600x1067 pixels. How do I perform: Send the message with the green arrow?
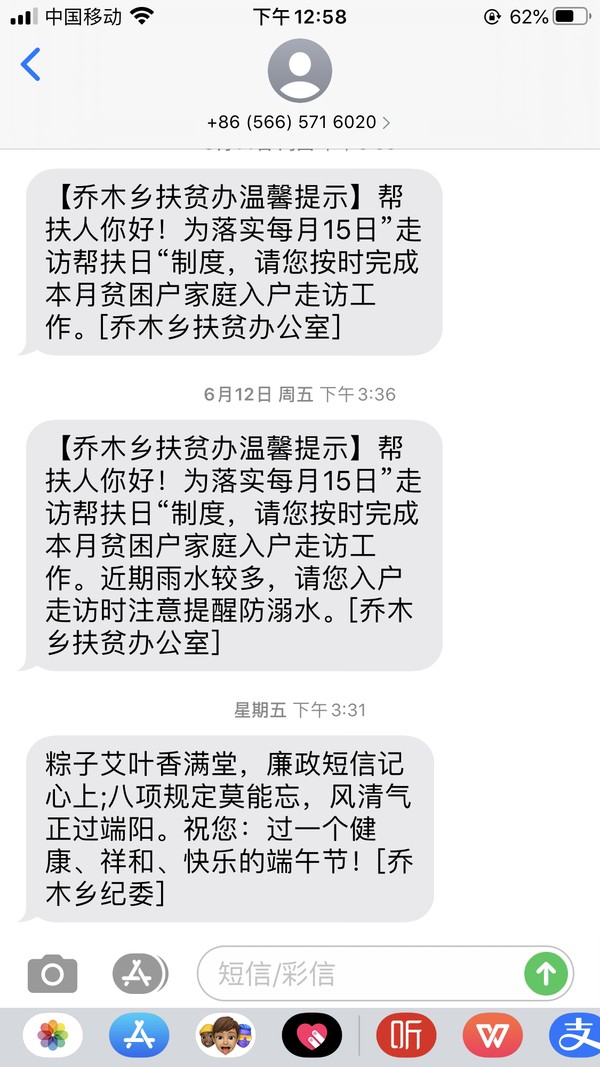(x=546, y=973)
